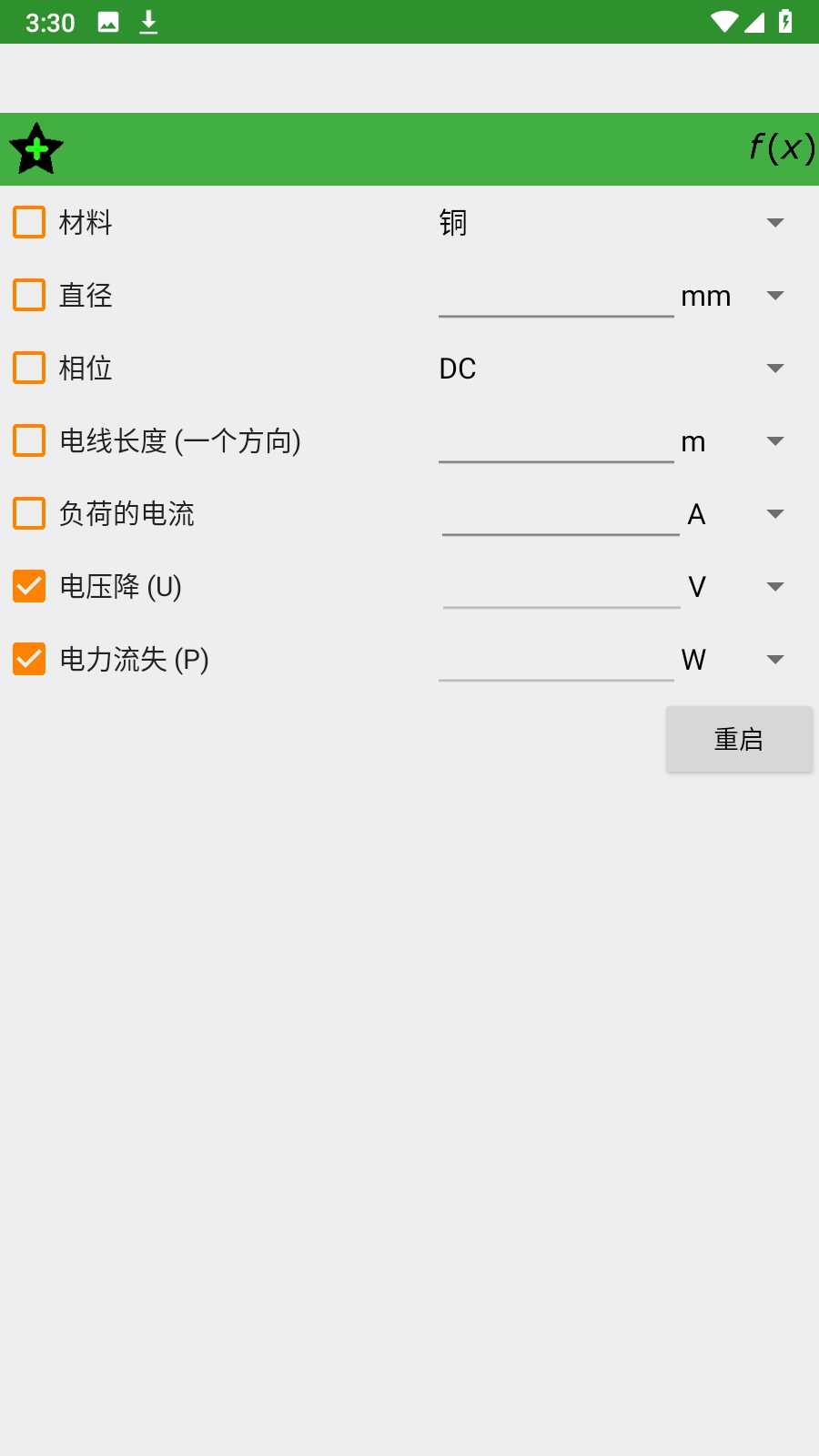Check the 直径 checkbox

tap(29, 295)
